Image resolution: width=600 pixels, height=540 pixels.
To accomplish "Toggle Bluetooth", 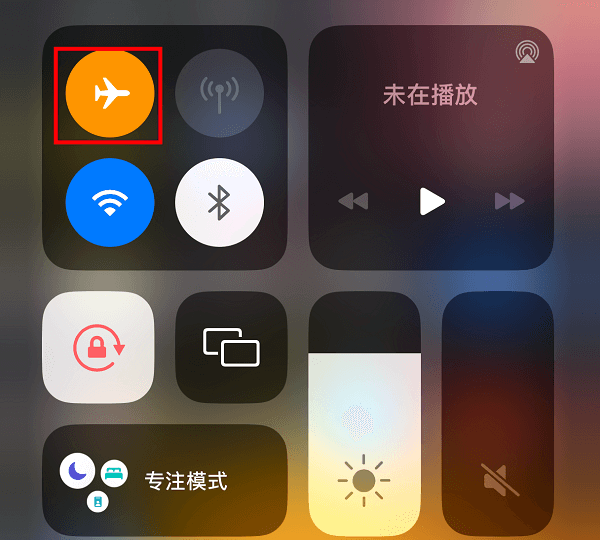I will click(x=219, y=203).
